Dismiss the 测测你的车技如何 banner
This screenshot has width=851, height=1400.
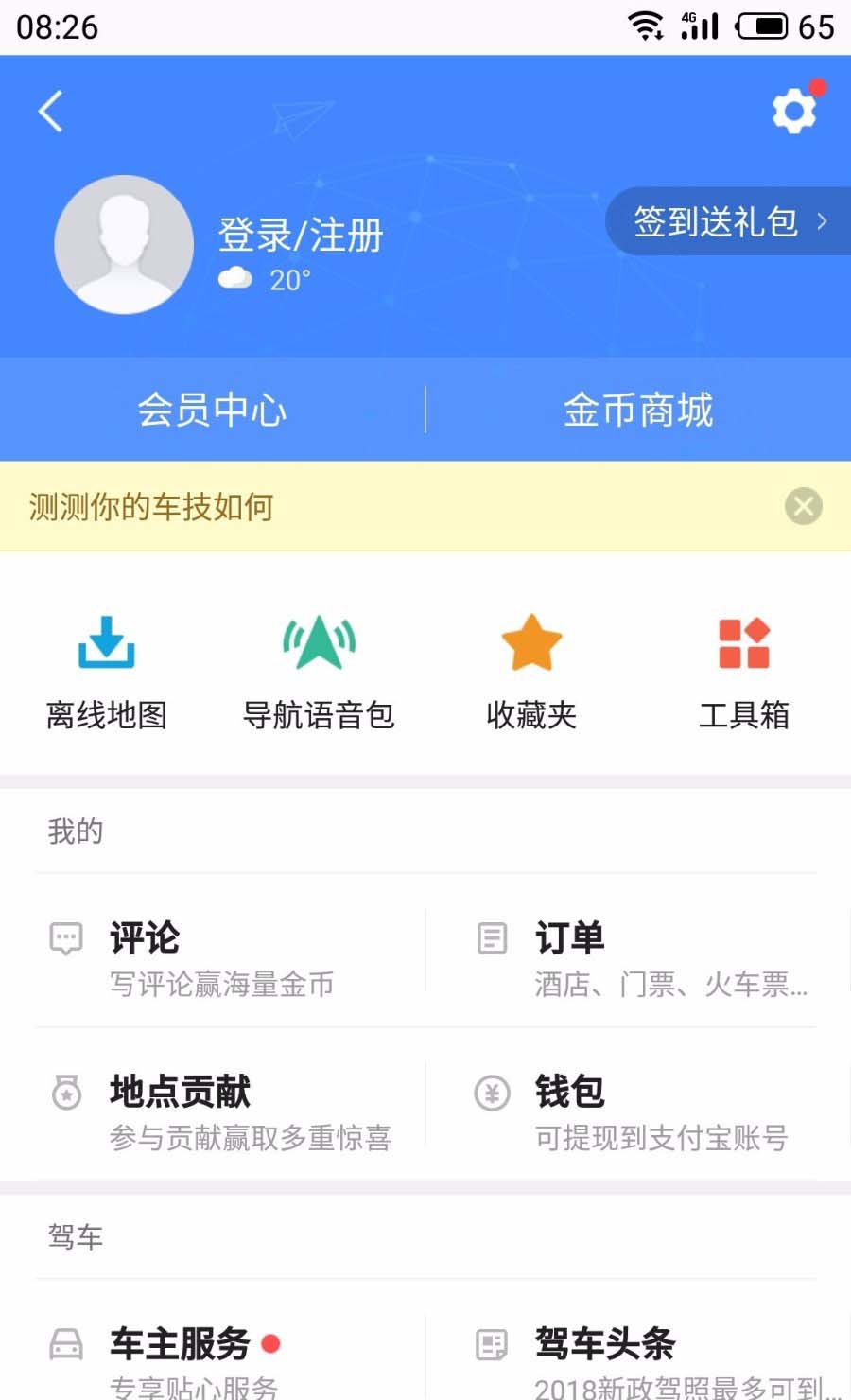pyautogui.click(x=803, y=506)
